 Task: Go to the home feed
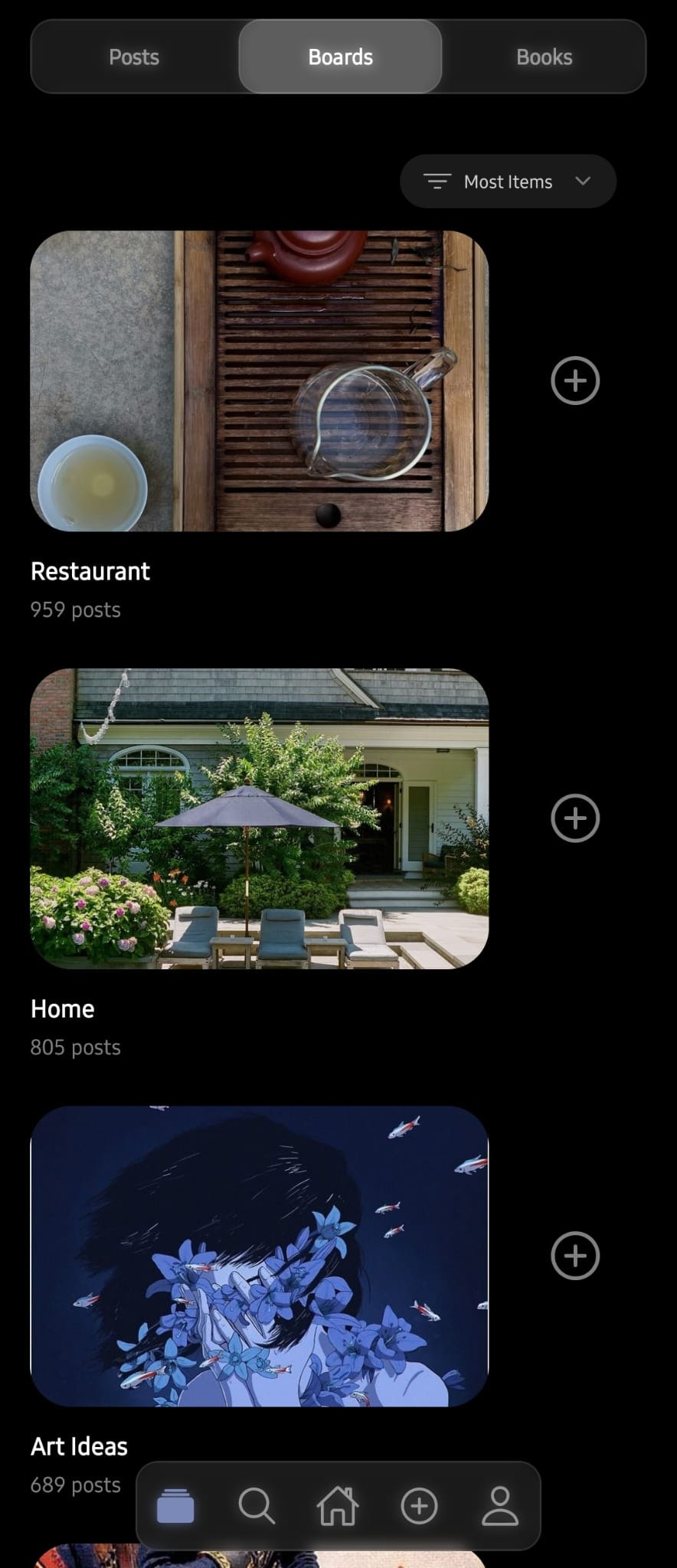(x=338, y=1506)
